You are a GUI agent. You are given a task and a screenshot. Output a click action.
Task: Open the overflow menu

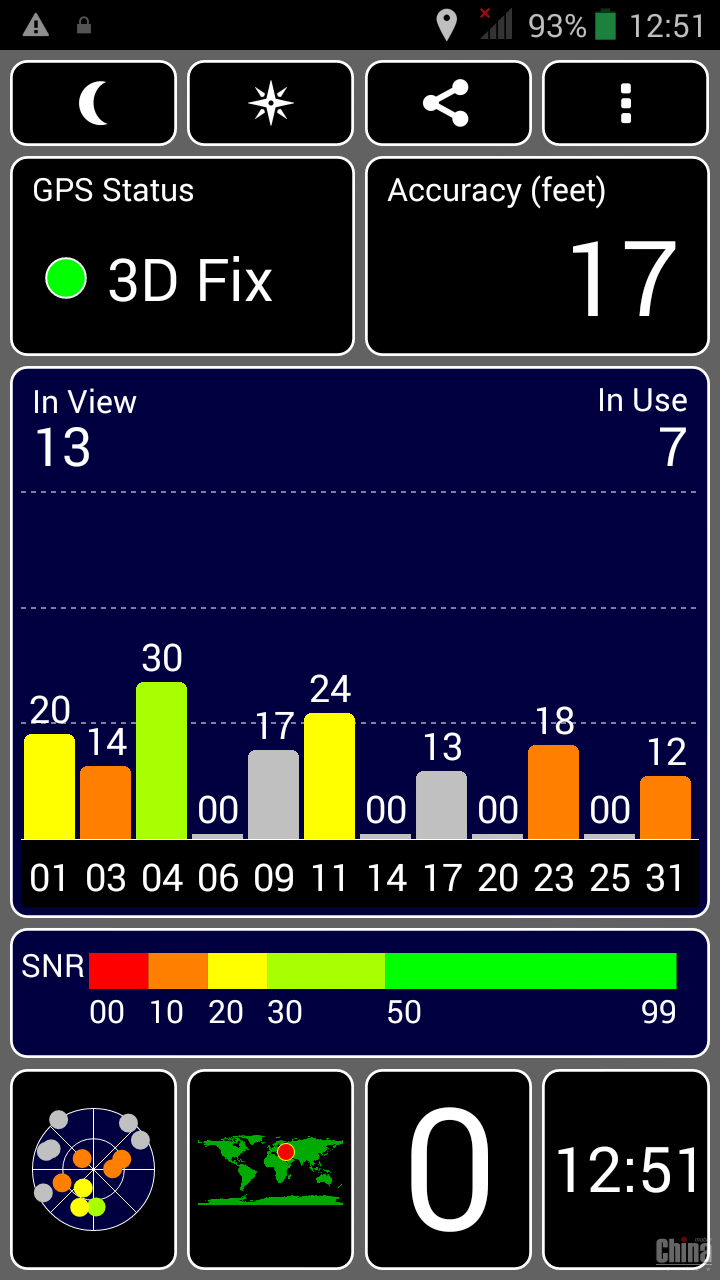point(626,104)
